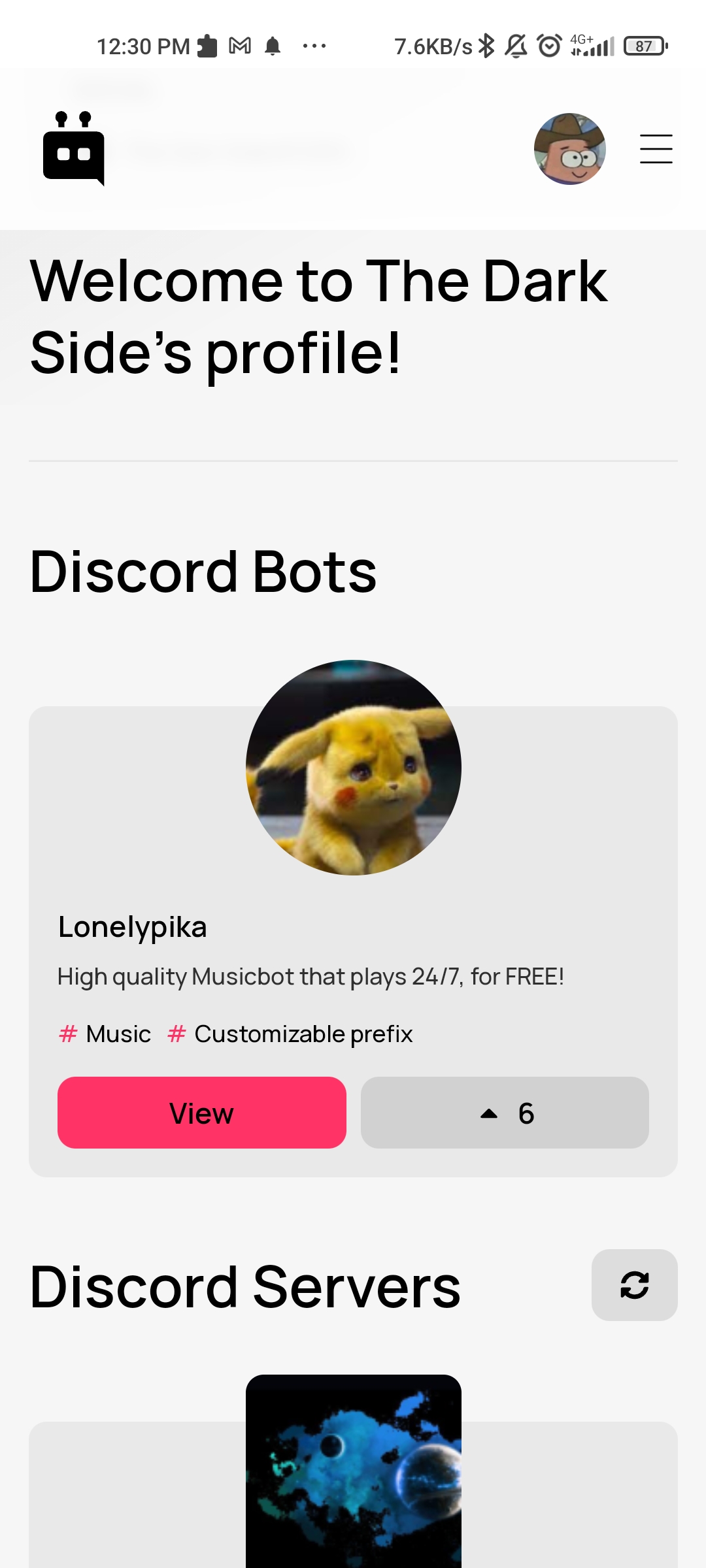
Task: Open the Music tag
Action: pyautogui.click(x=106, y=1034)
